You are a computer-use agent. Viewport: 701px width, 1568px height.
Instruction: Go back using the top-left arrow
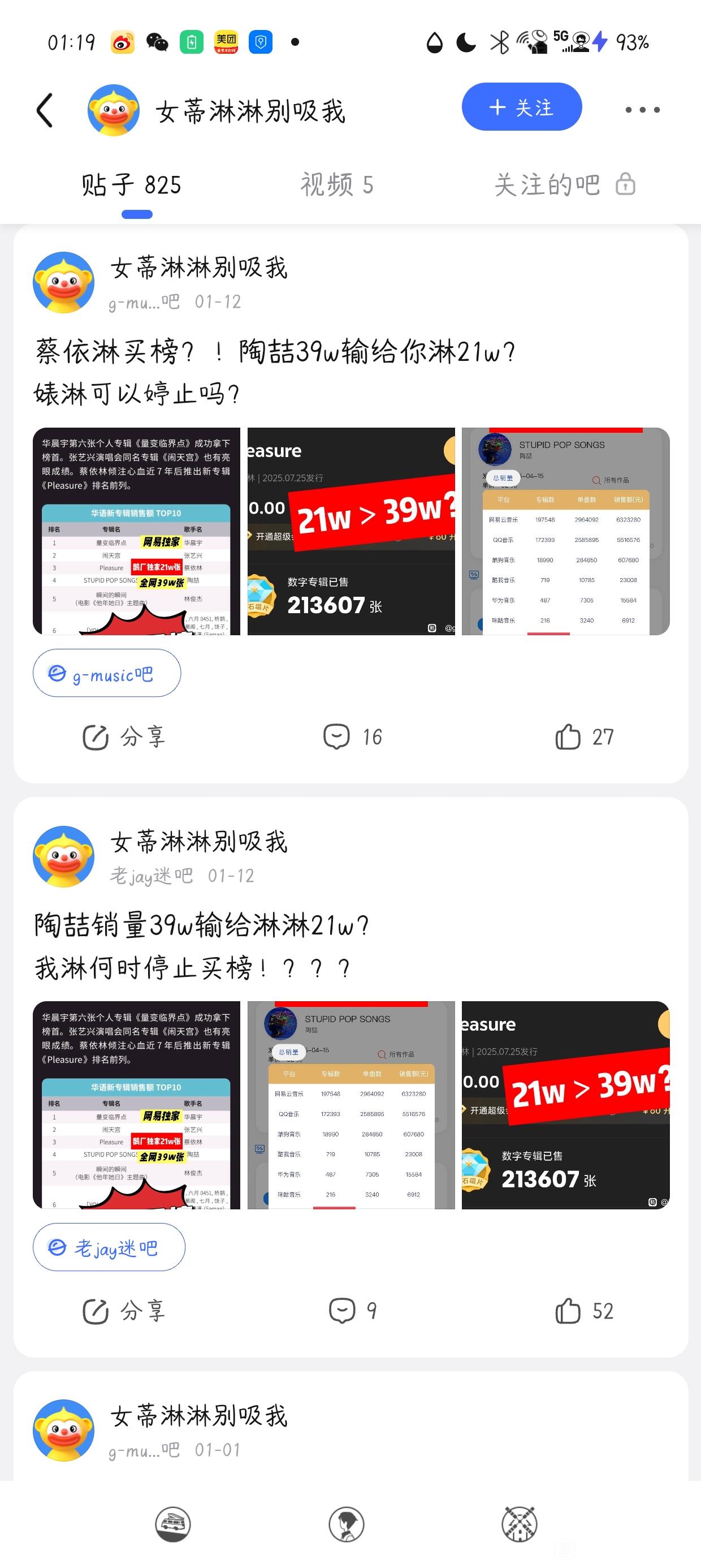45,110
